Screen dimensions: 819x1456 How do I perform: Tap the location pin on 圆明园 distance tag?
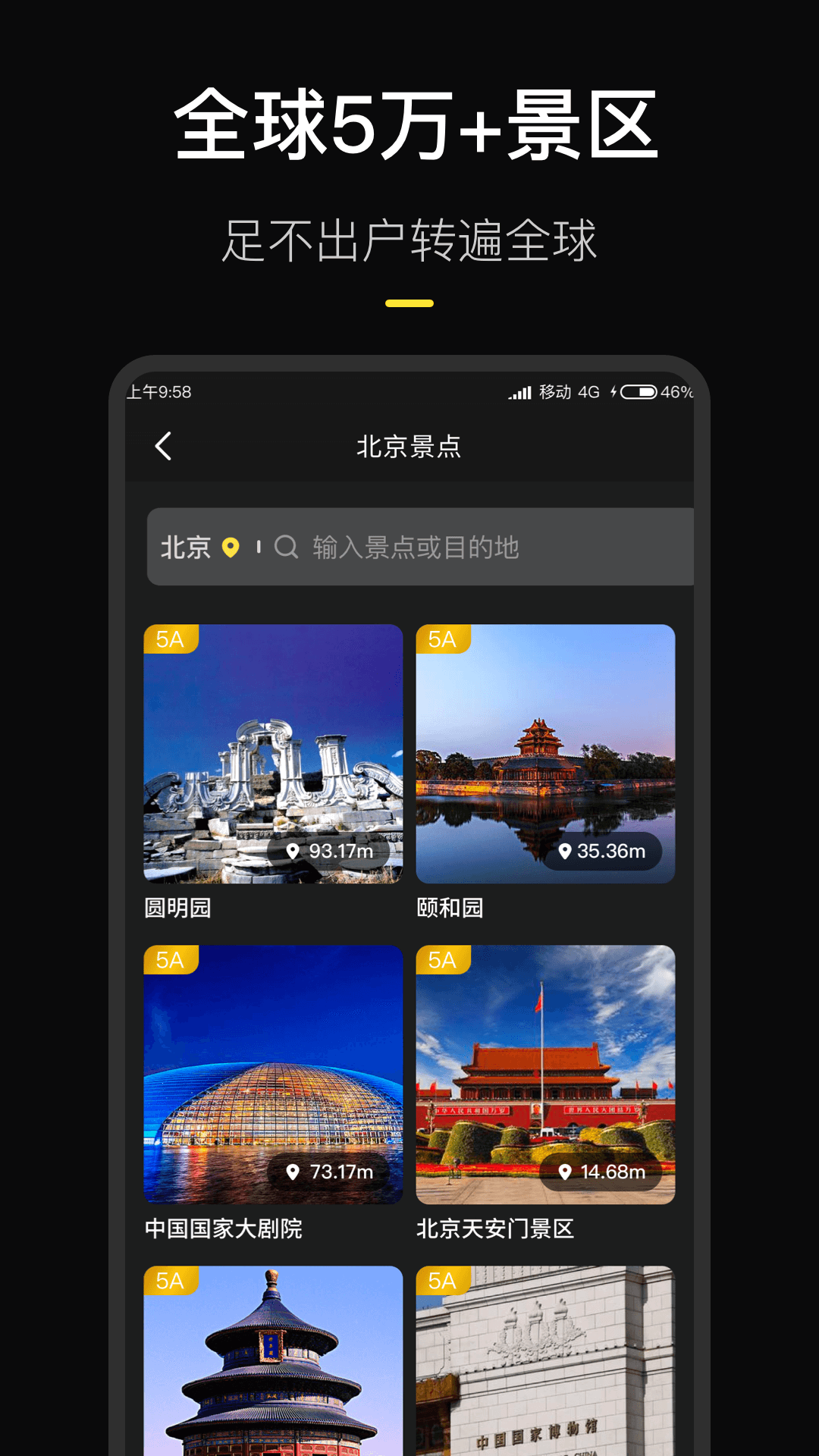(x=294, y=852)
